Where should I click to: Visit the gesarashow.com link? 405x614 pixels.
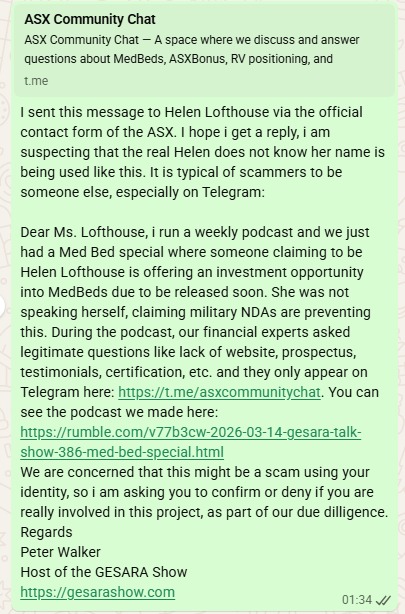98,592
